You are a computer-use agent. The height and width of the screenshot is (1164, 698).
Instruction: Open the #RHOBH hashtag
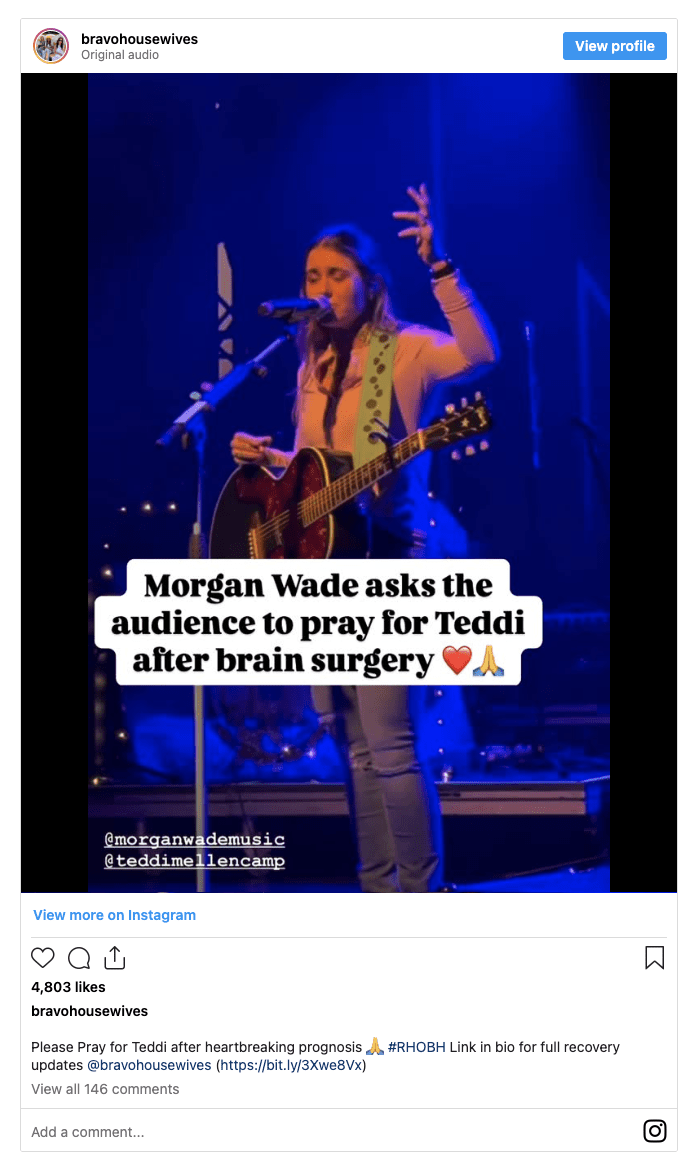(417, 1047)
